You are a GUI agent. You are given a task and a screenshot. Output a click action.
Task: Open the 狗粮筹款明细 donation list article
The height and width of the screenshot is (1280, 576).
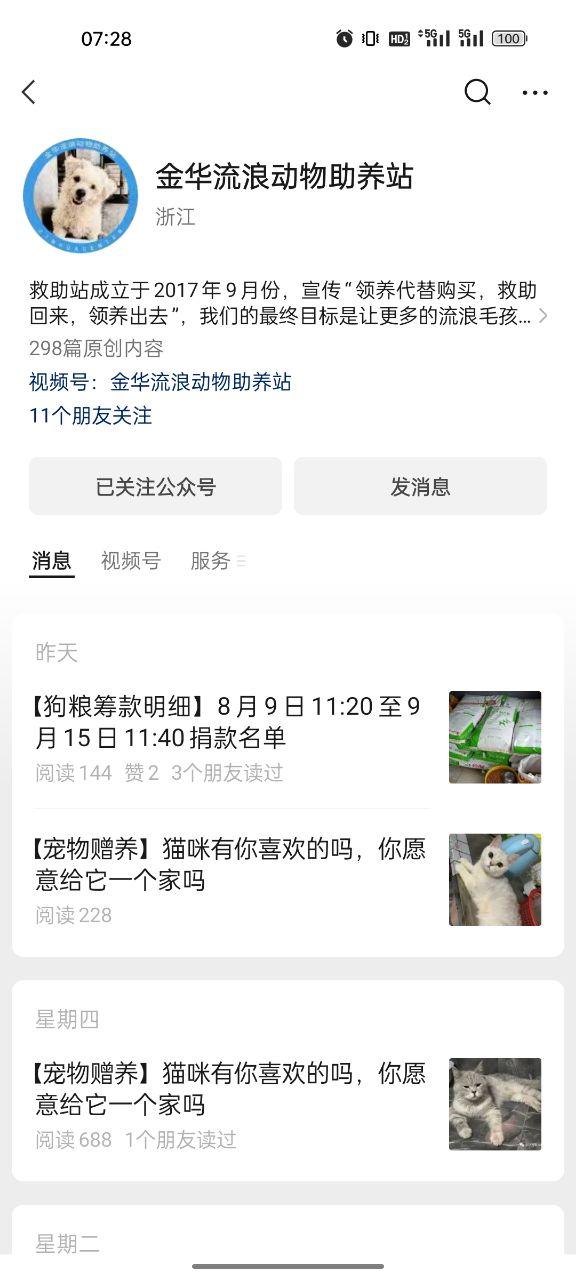pos(288,738)
